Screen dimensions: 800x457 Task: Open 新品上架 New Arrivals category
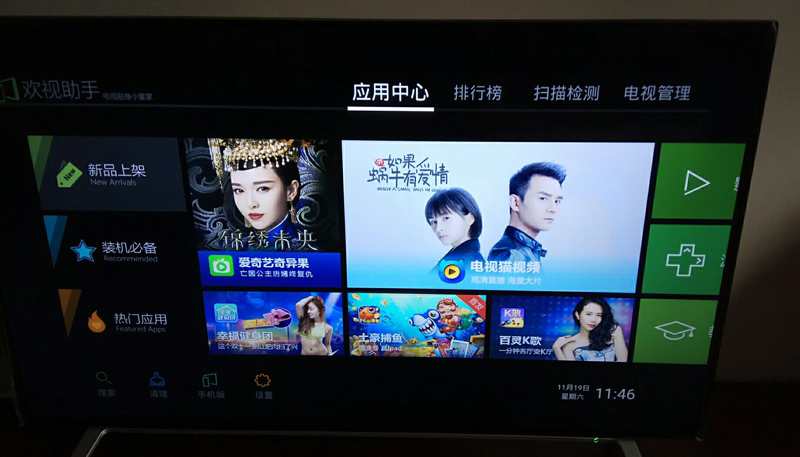pos(112,174)
